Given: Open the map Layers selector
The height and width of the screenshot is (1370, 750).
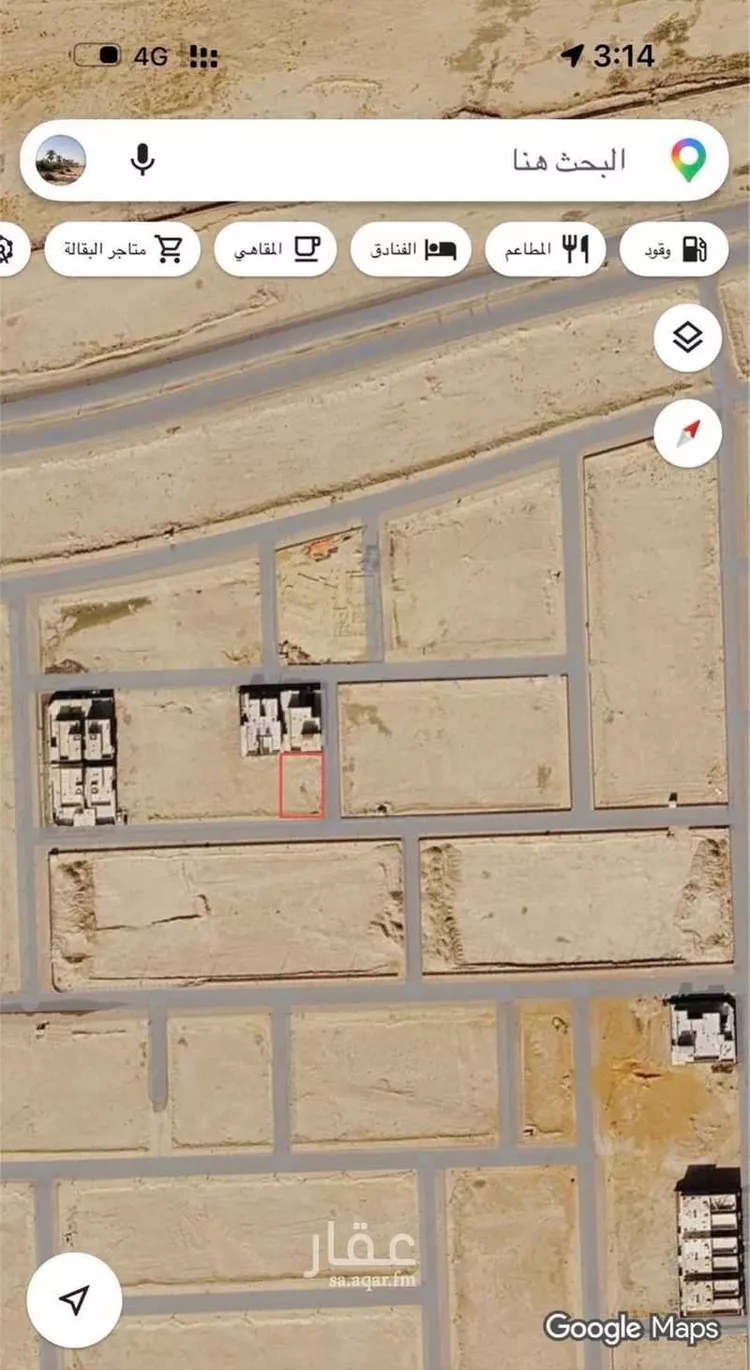Looking at the screenshot, I should [x=686, y=339].
